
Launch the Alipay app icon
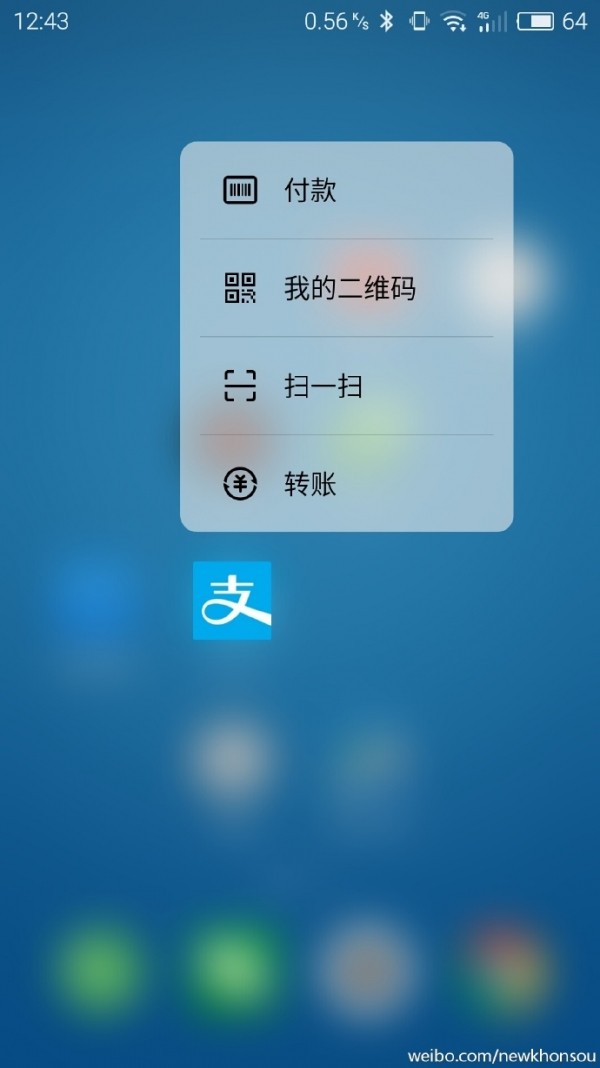click(x=232, y=600)
